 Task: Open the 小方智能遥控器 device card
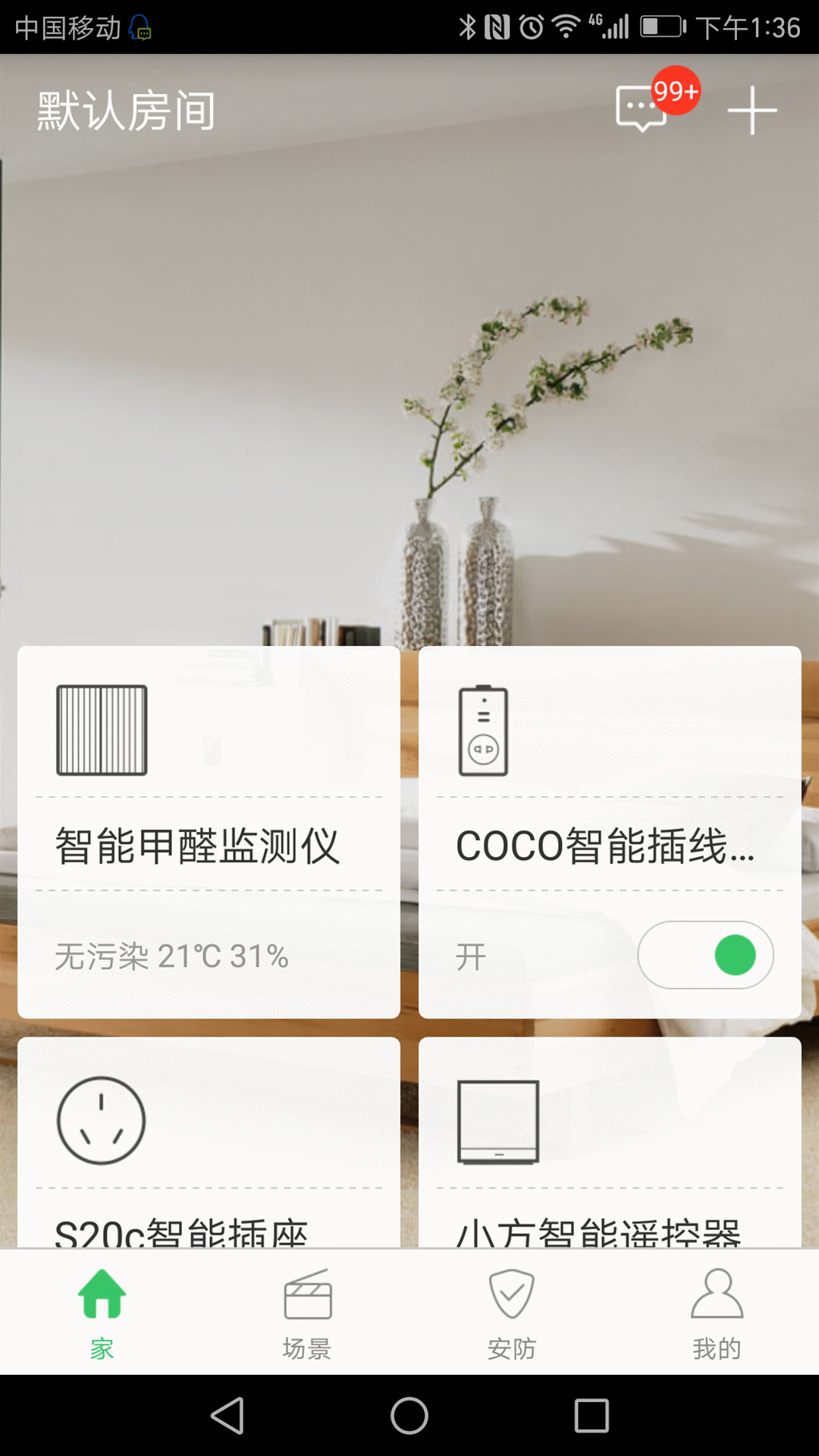(610, 1143)
